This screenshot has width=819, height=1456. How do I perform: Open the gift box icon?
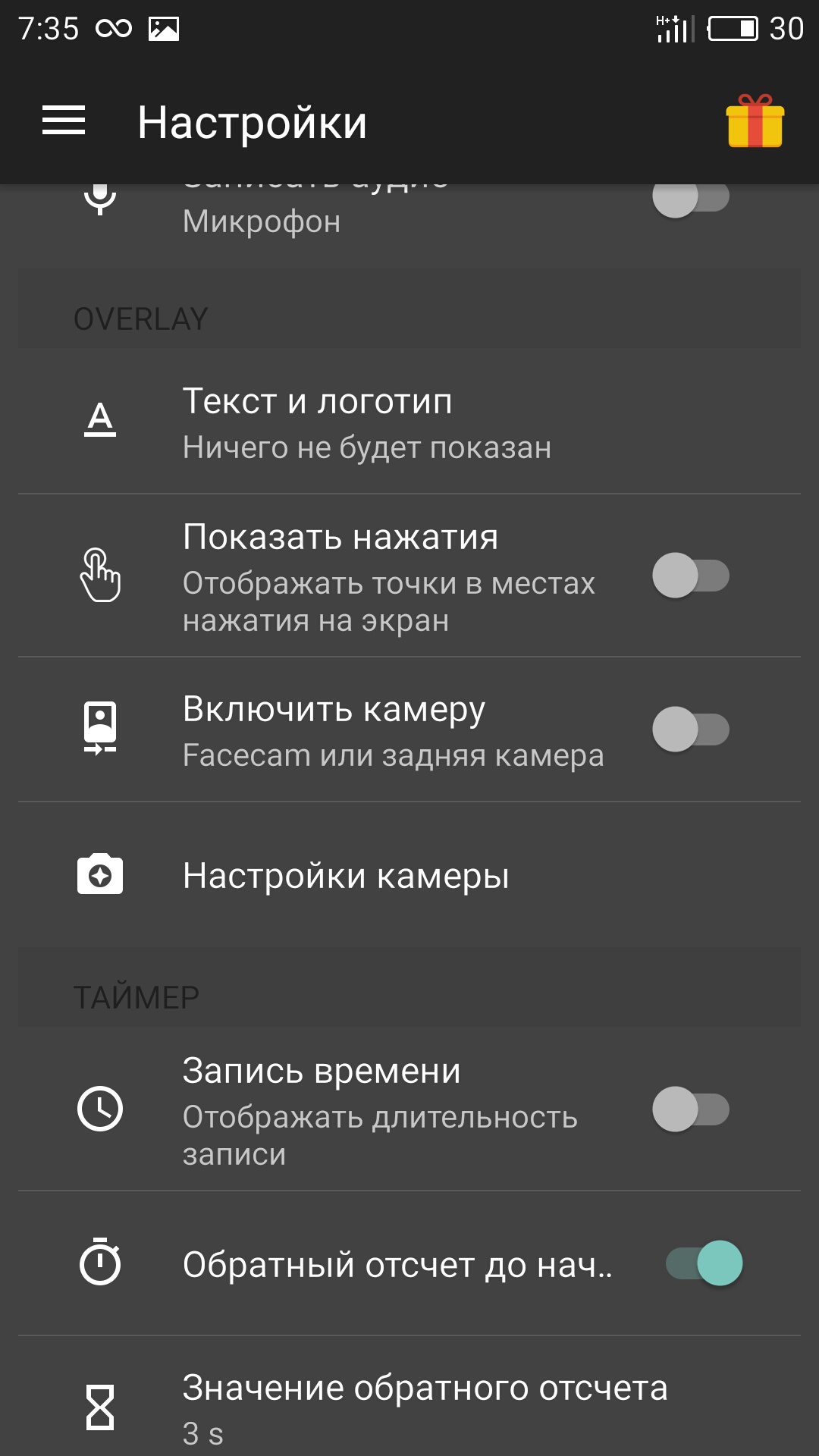click(755, 121)
